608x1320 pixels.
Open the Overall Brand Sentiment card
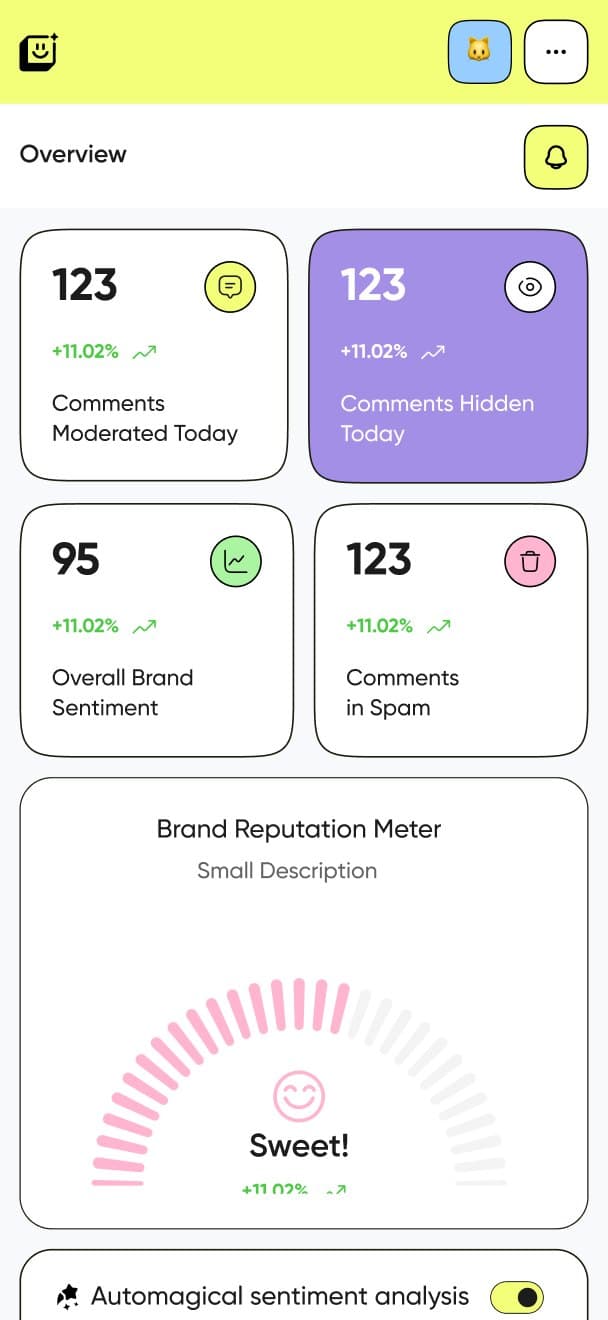point(156,630)
